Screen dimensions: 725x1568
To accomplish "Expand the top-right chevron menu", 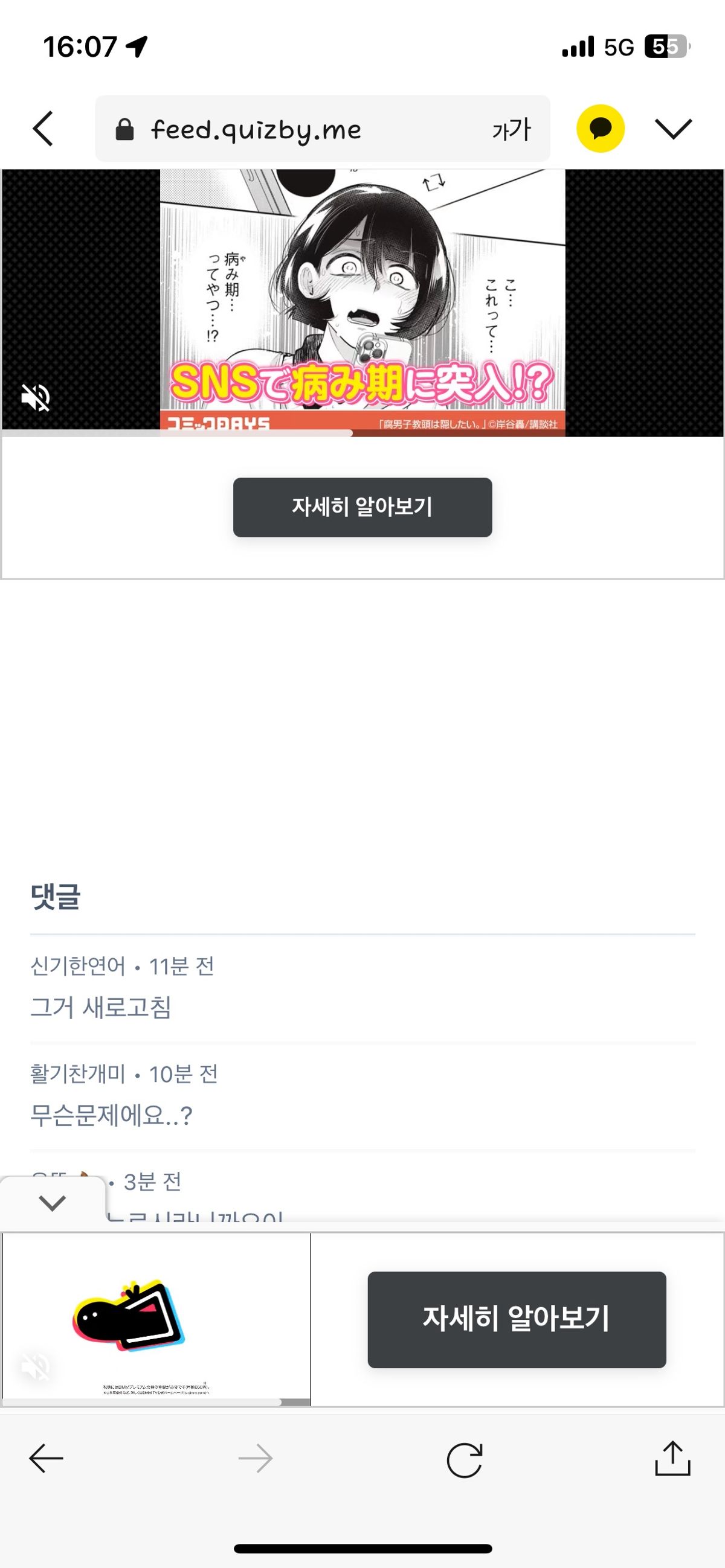I will point(673,129).
